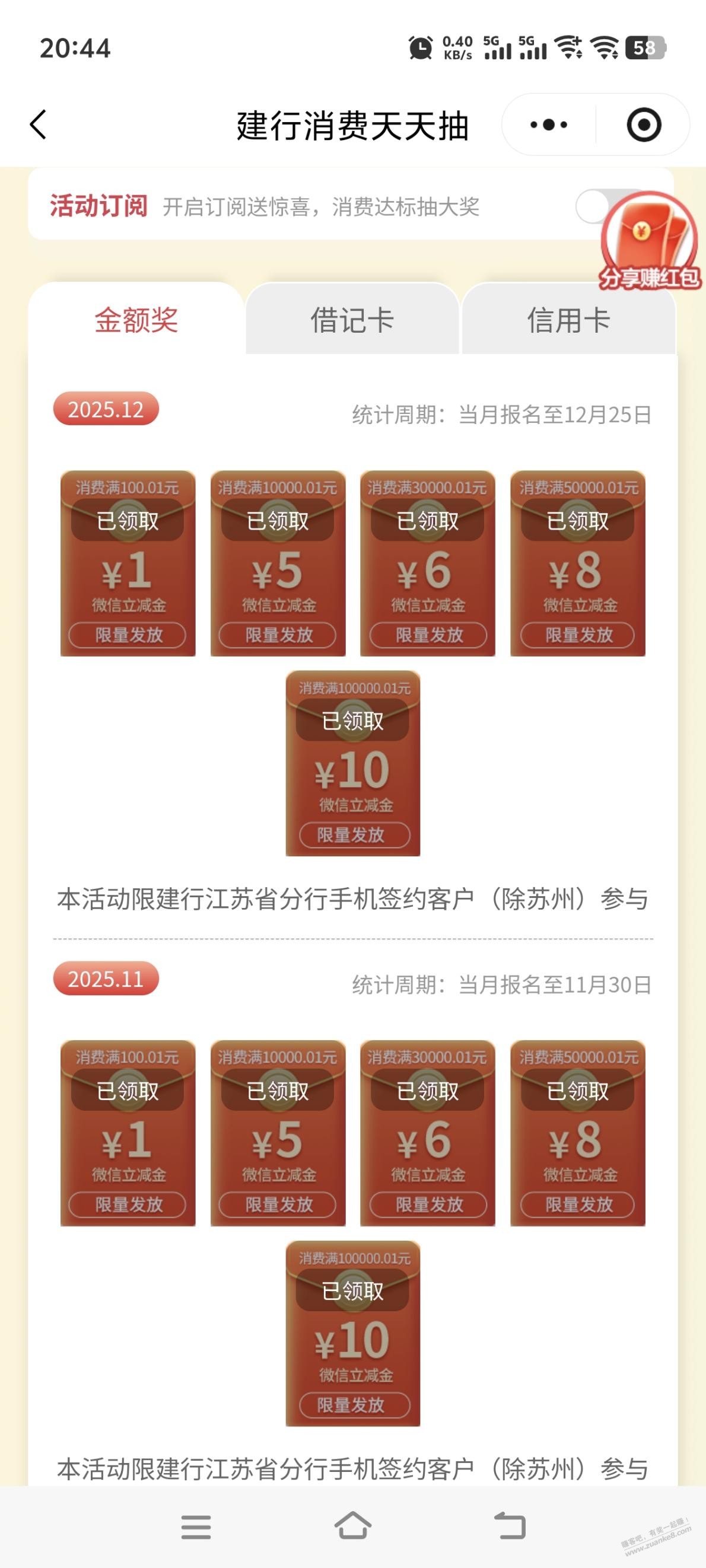View the ¥6 red packet under 2025.11
The height and width of the screenshot is (1568, 706).
(x=428, y=1133)
